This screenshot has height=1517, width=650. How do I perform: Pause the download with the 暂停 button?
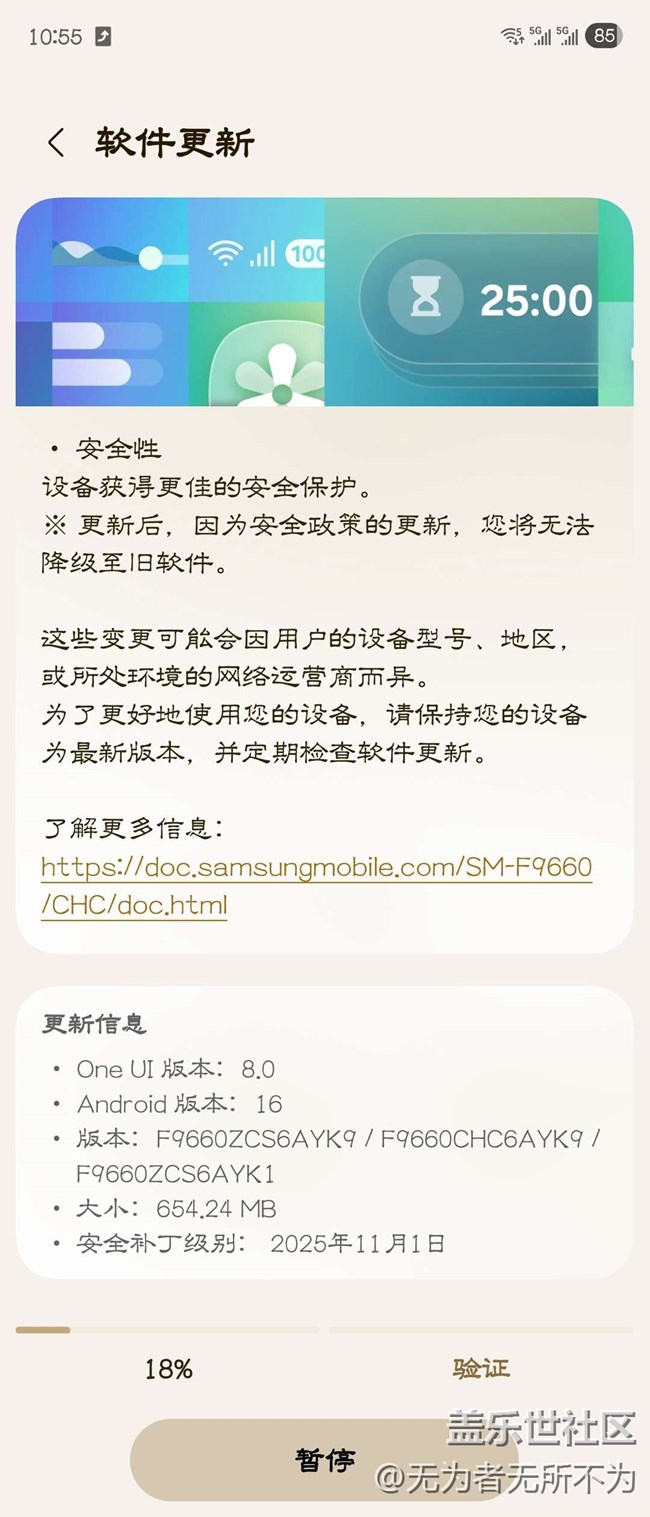[323, 1459]
